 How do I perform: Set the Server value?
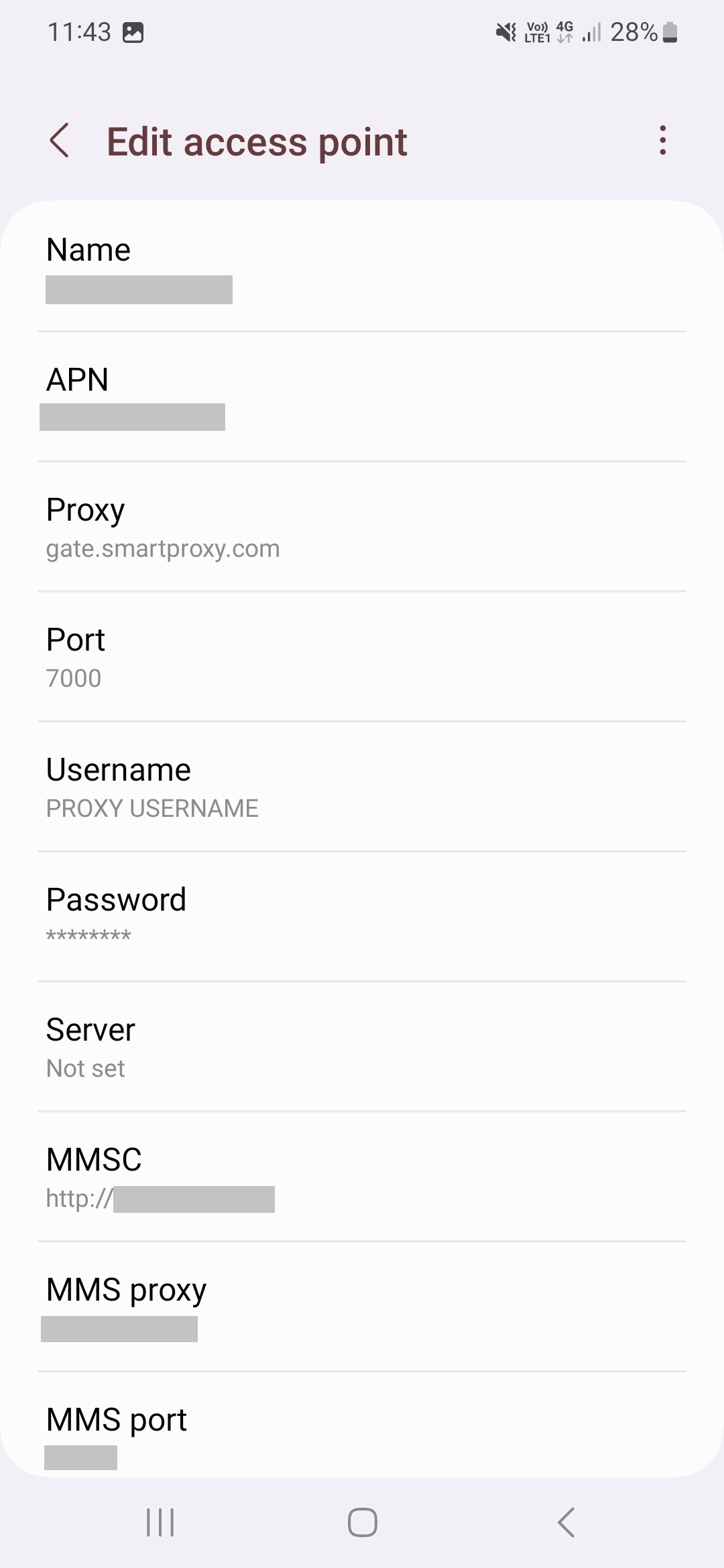[362, 1047]
